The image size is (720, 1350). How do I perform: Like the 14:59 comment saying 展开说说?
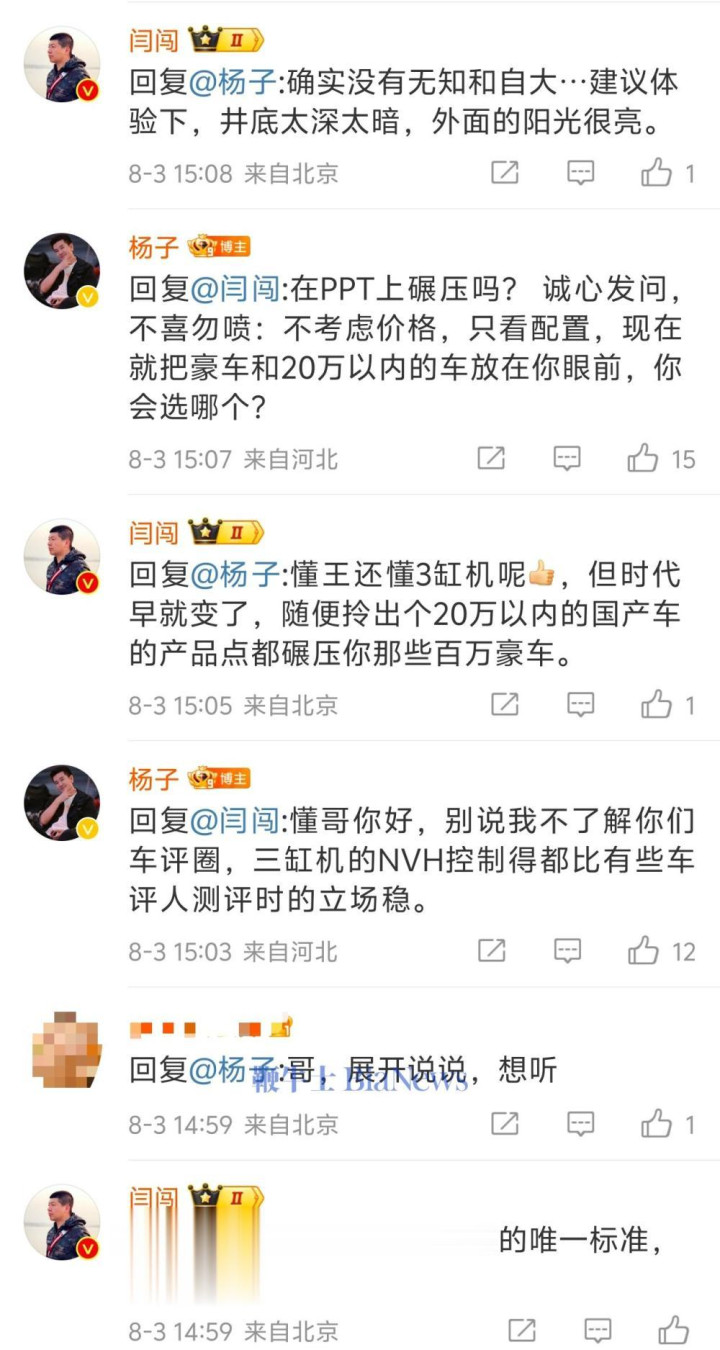[x=657, y=1123]
